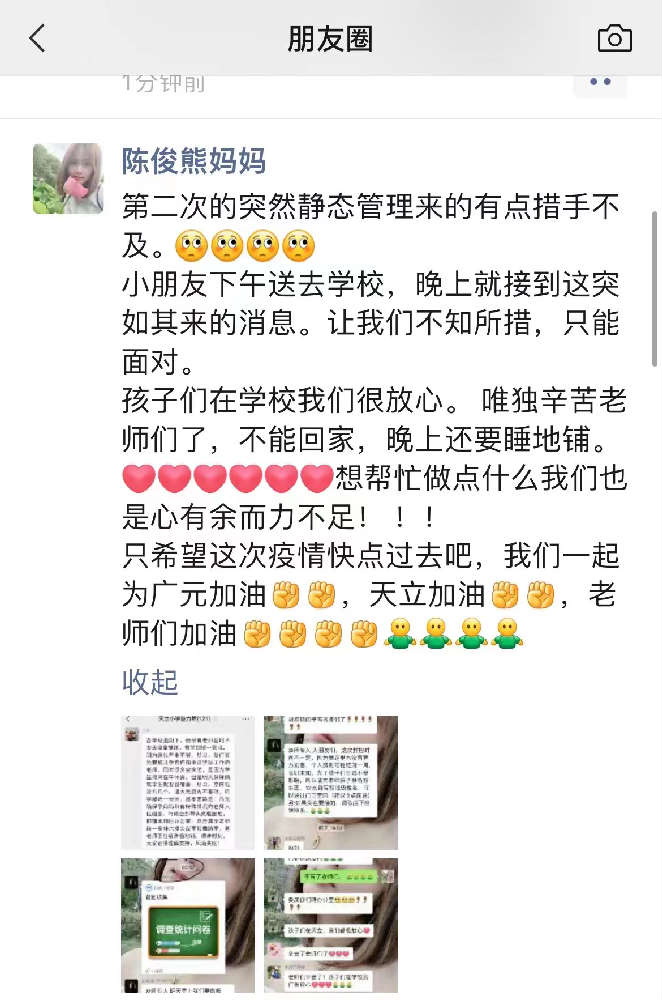The width and height of the screenshot is (662, 1000).
Task: View the first screenshot of the group chat
Action: 188,783
